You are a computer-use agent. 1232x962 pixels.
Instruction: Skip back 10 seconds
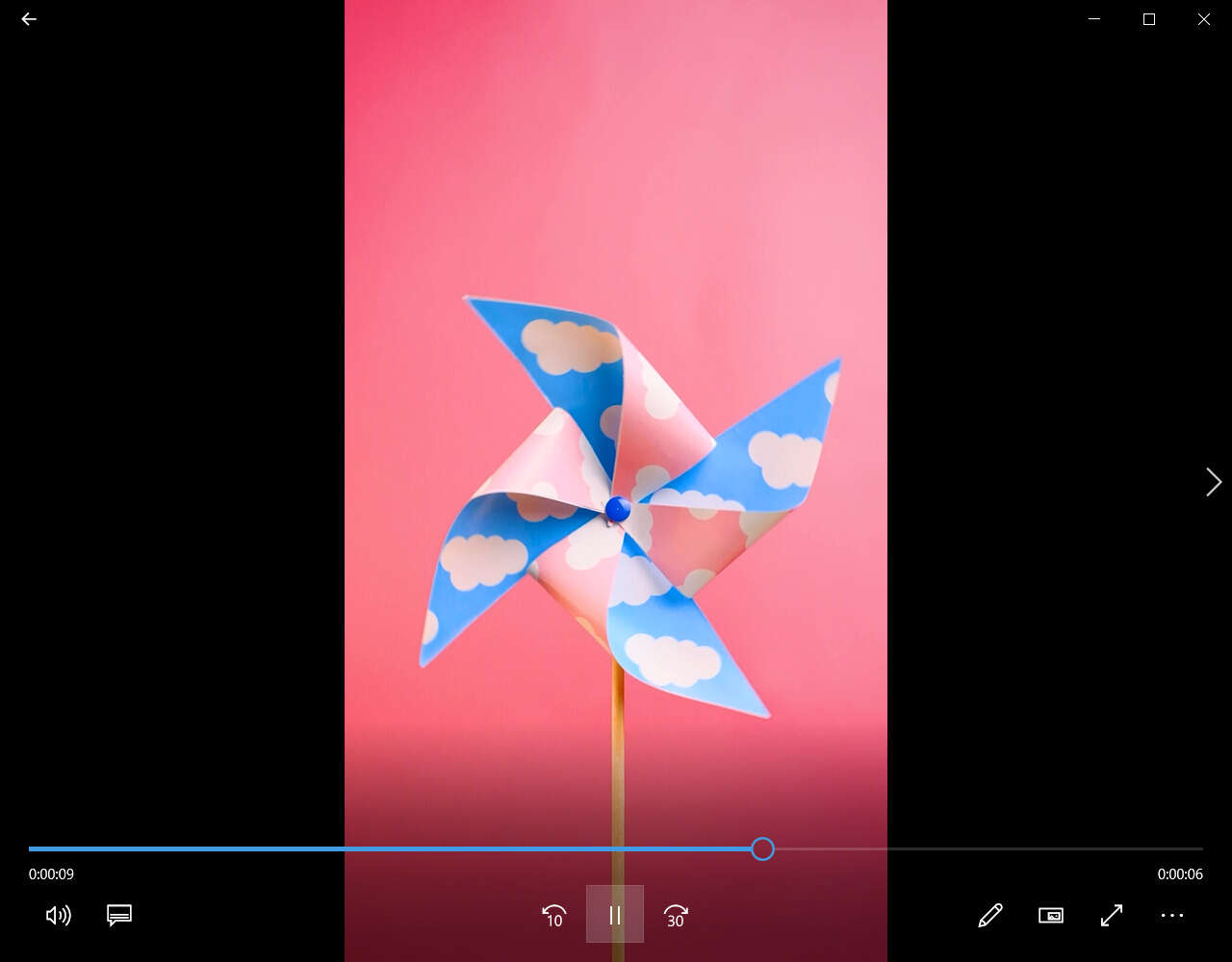point(553,915)
